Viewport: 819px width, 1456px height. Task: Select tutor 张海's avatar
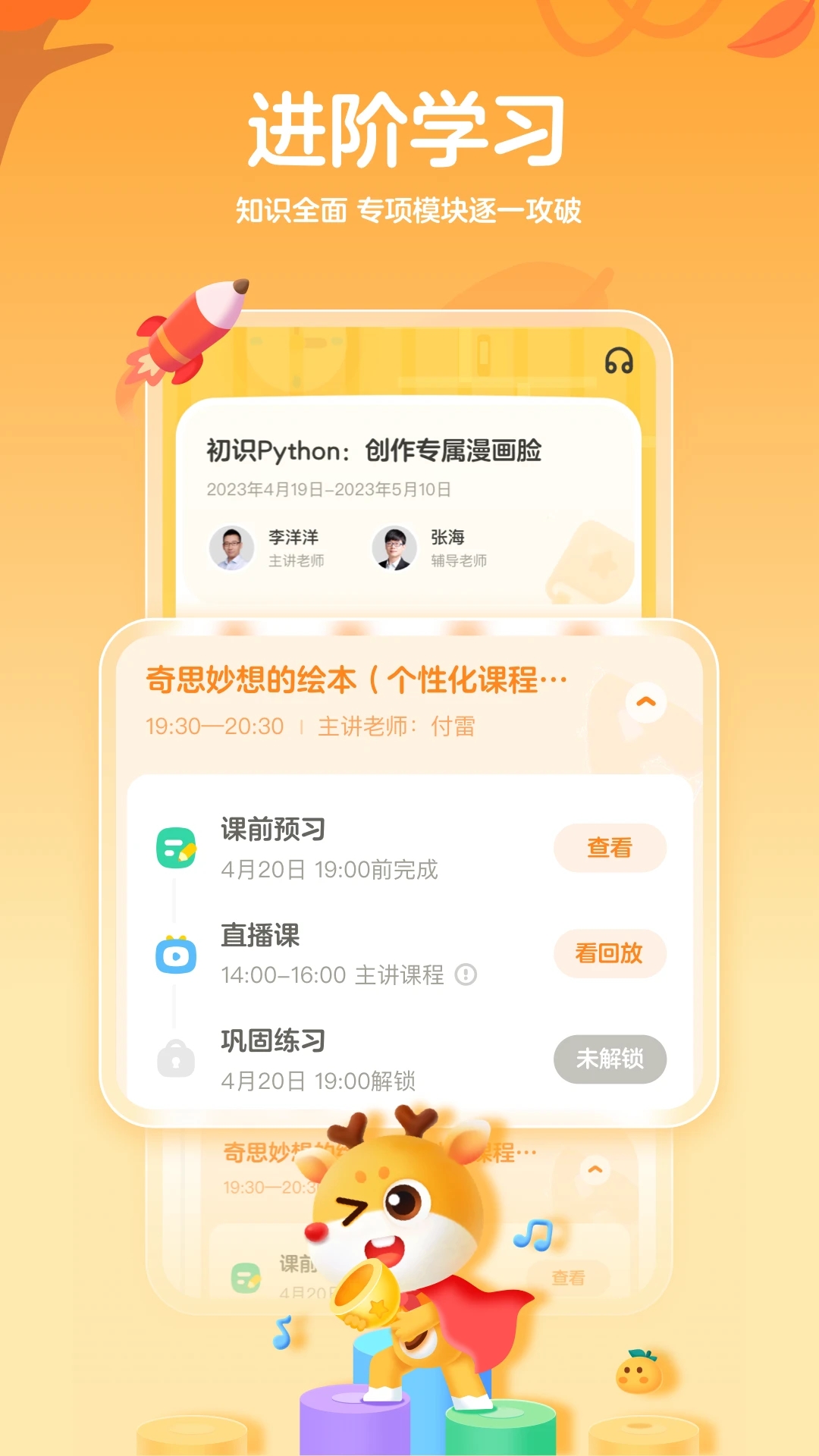(x=394, y=548)
